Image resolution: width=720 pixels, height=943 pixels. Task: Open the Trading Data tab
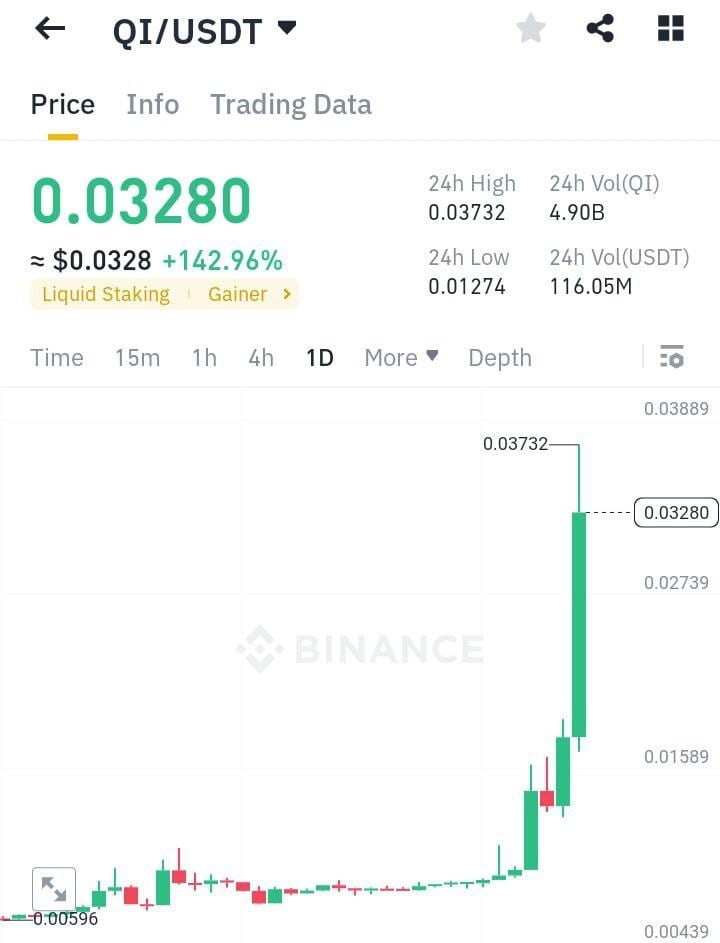290,104
